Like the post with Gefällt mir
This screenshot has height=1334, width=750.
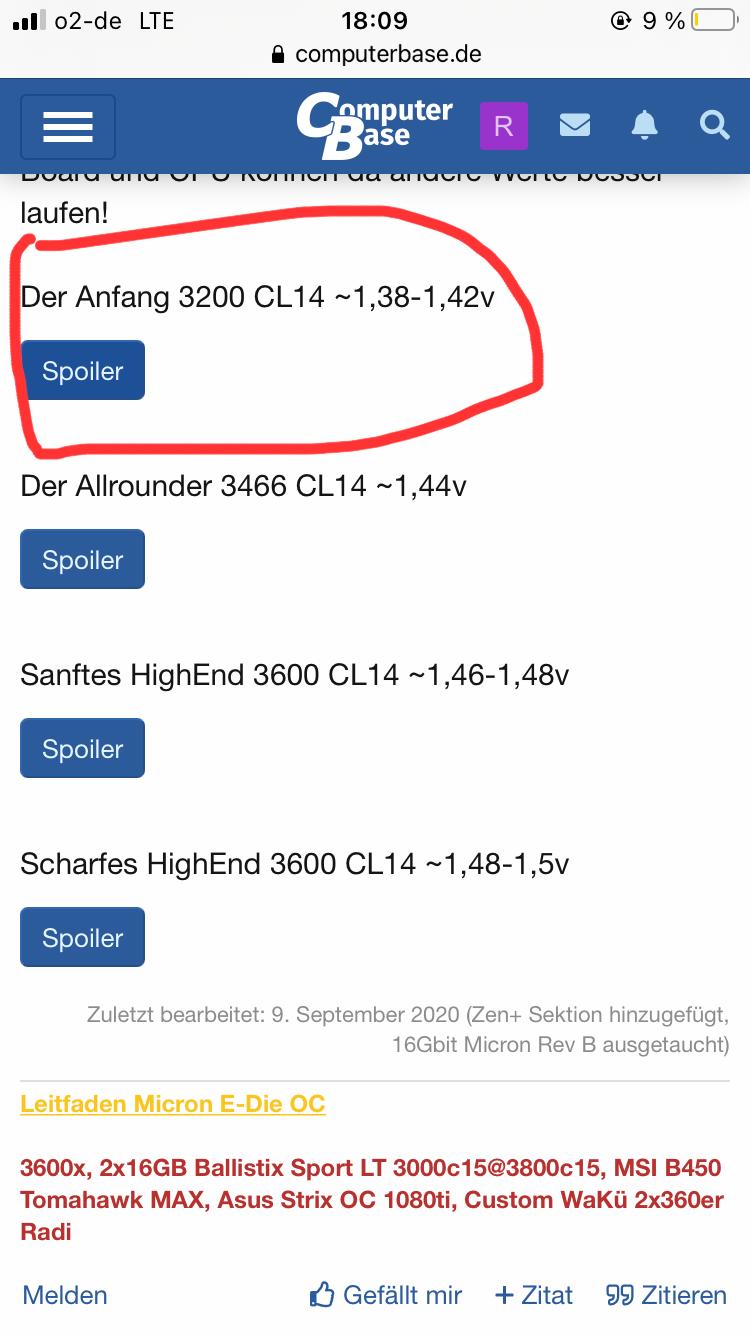pyautogui.click(x=386, y=1295)
